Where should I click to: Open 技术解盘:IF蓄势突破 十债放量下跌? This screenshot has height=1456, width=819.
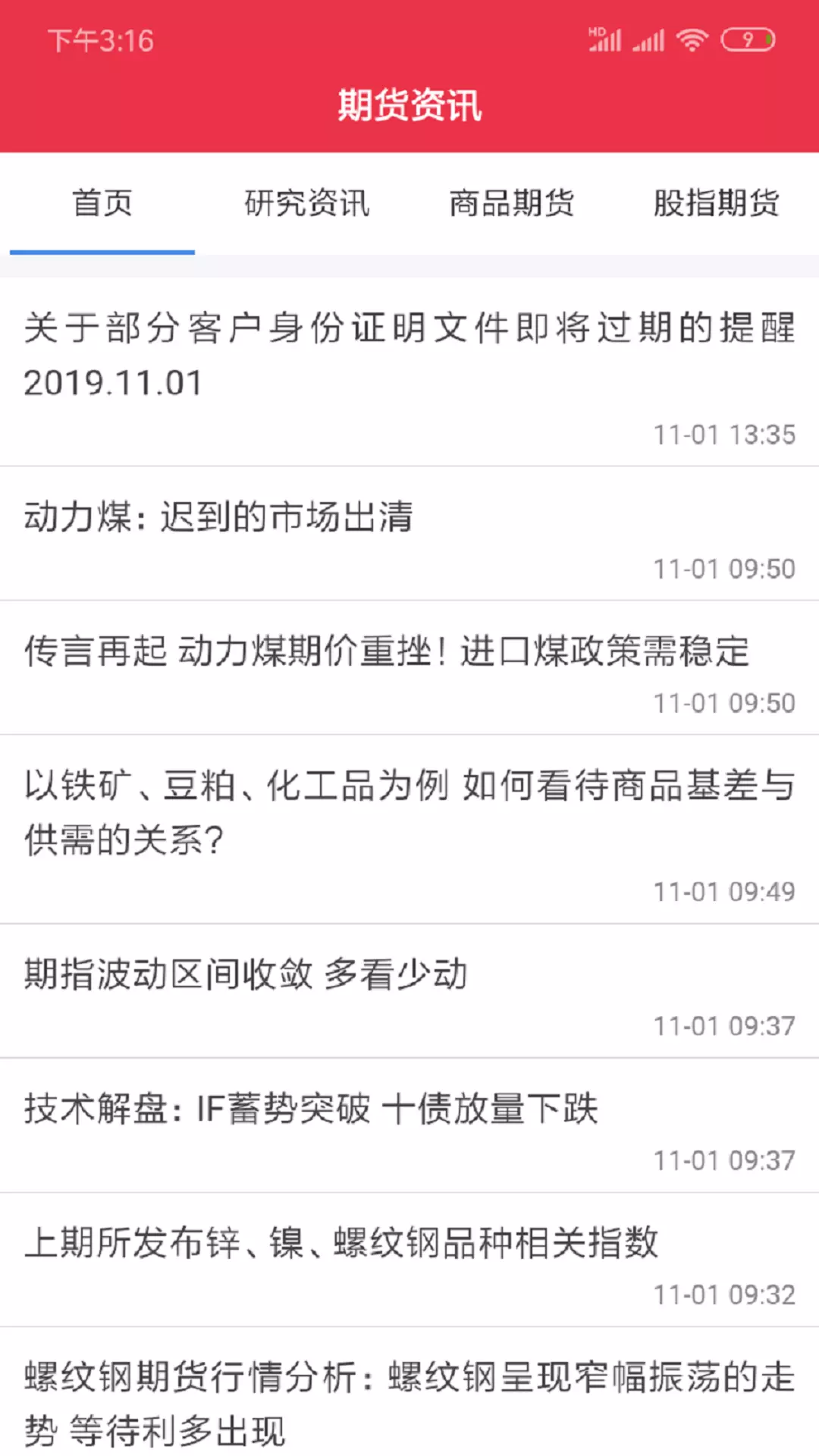[409, 1125]
